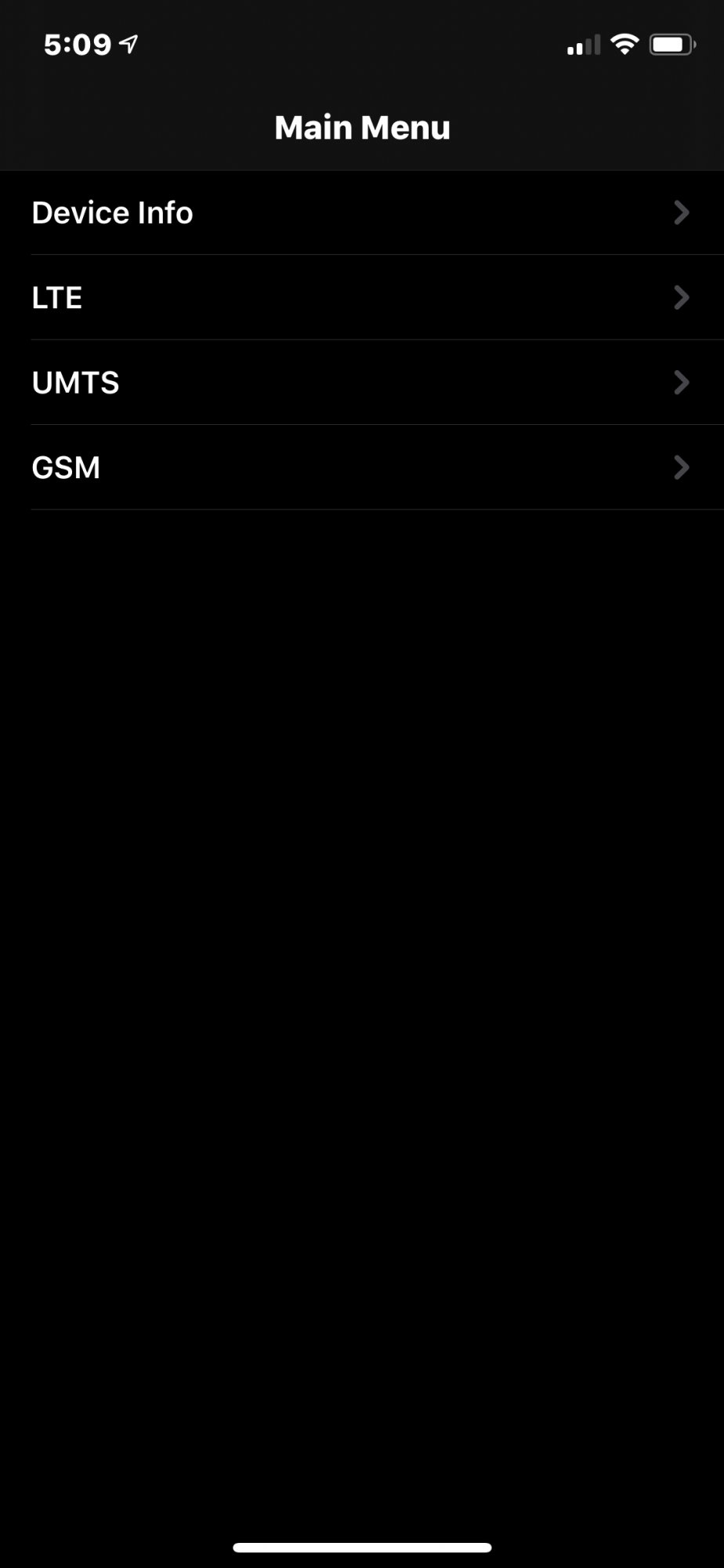This screenshot has width=724, height=1568.
Task: Open the LTE menu
Action: point(360,297)
